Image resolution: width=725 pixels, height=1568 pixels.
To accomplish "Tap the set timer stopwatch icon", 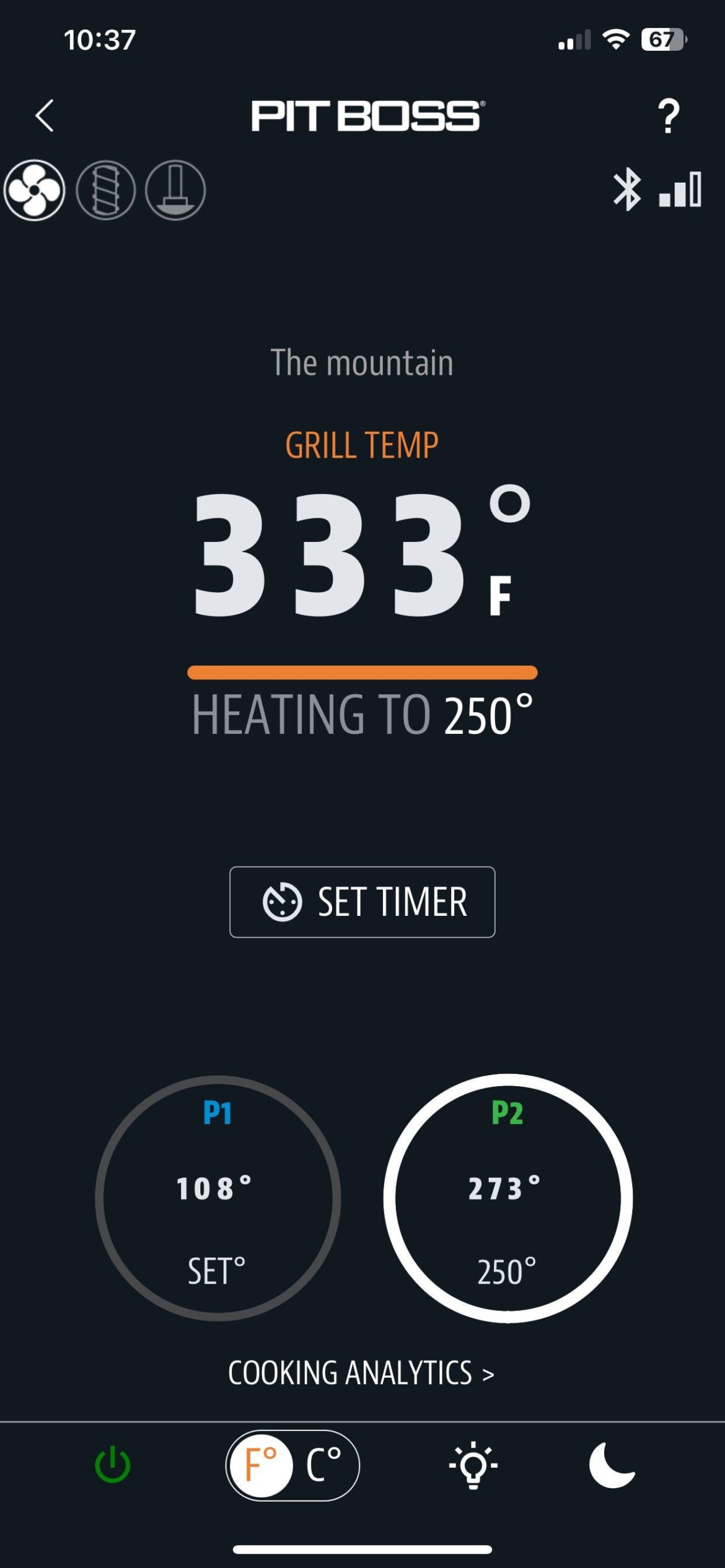I will [283, 903].
